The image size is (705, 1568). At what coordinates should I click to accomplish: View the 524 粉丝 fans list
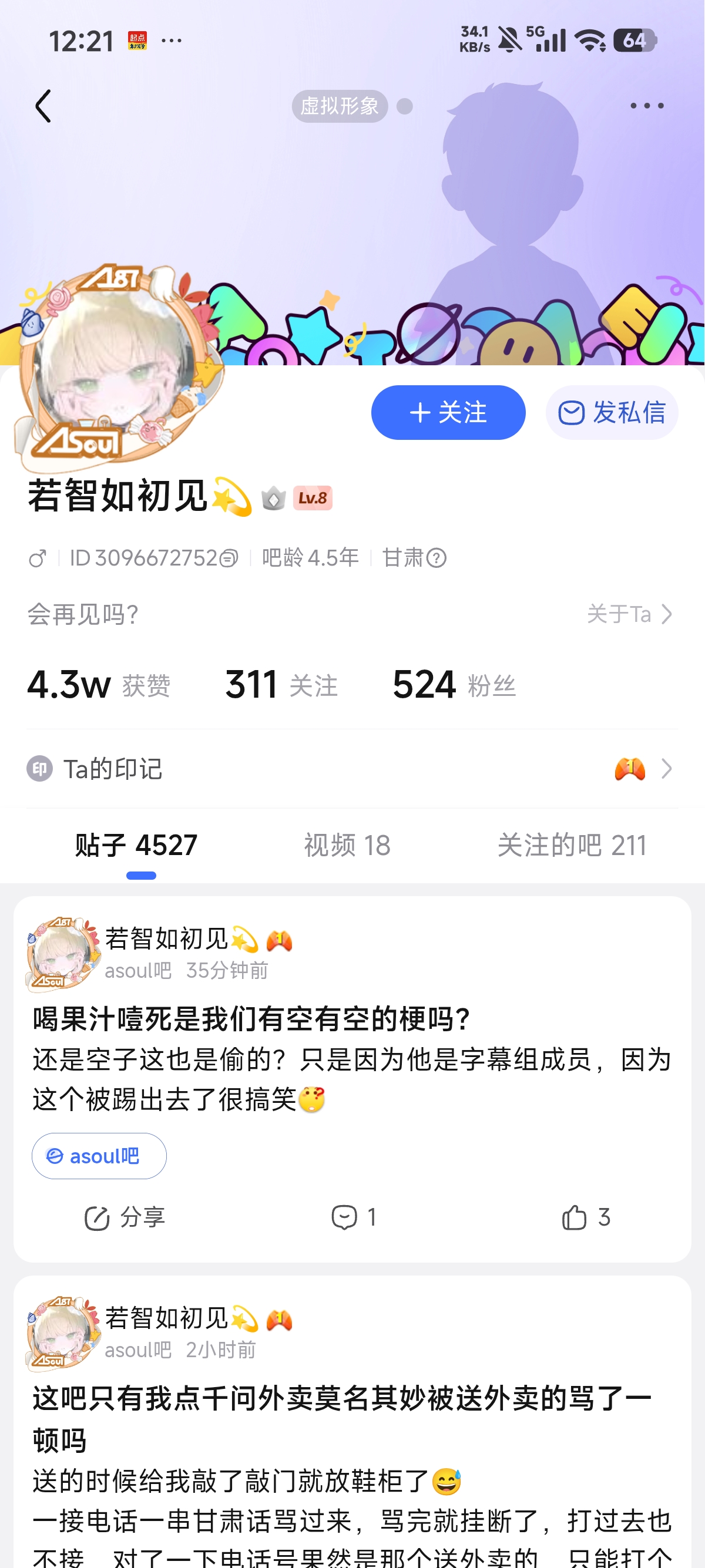pyautogui.click(x=454, y=685)
